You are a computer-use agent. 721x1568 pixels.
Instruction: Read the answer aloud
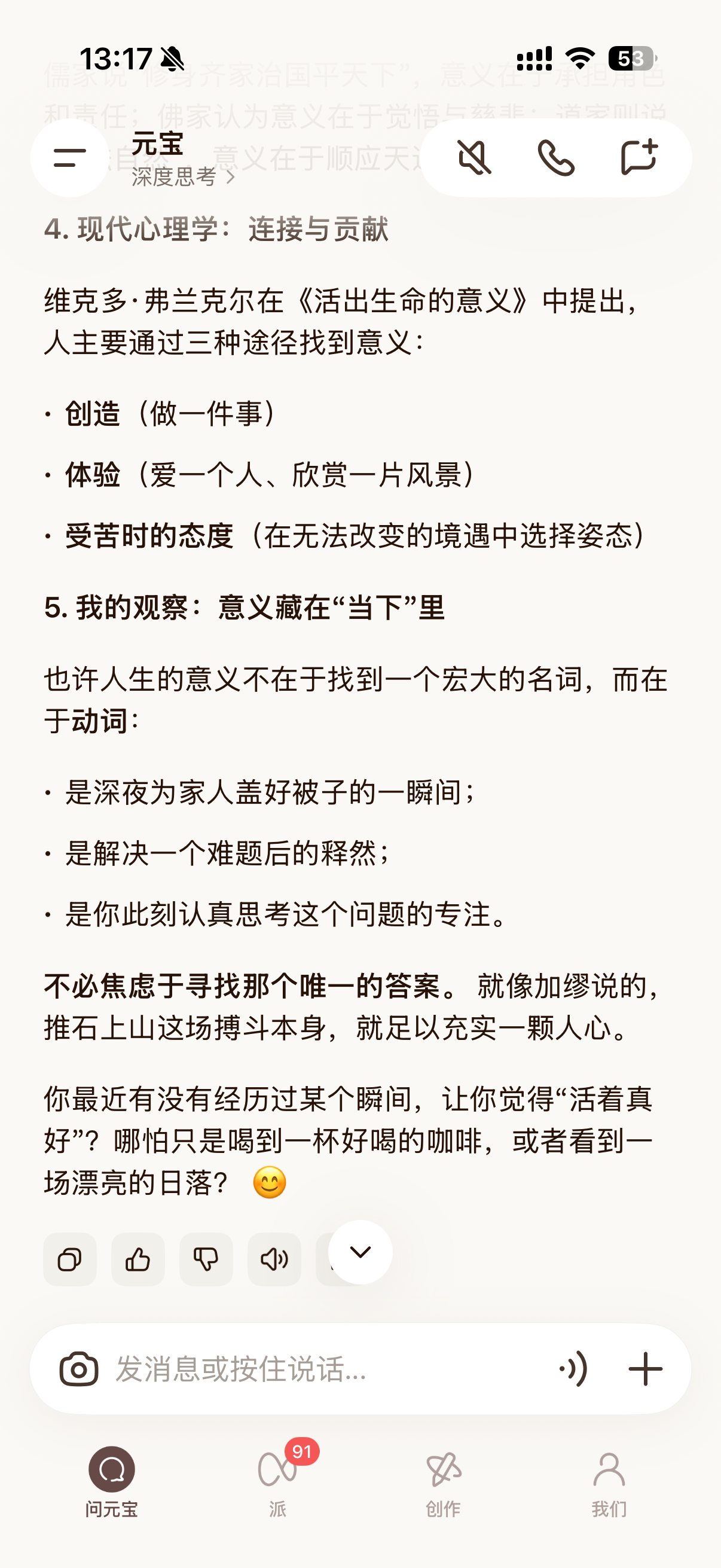(x=274, y=1259)
